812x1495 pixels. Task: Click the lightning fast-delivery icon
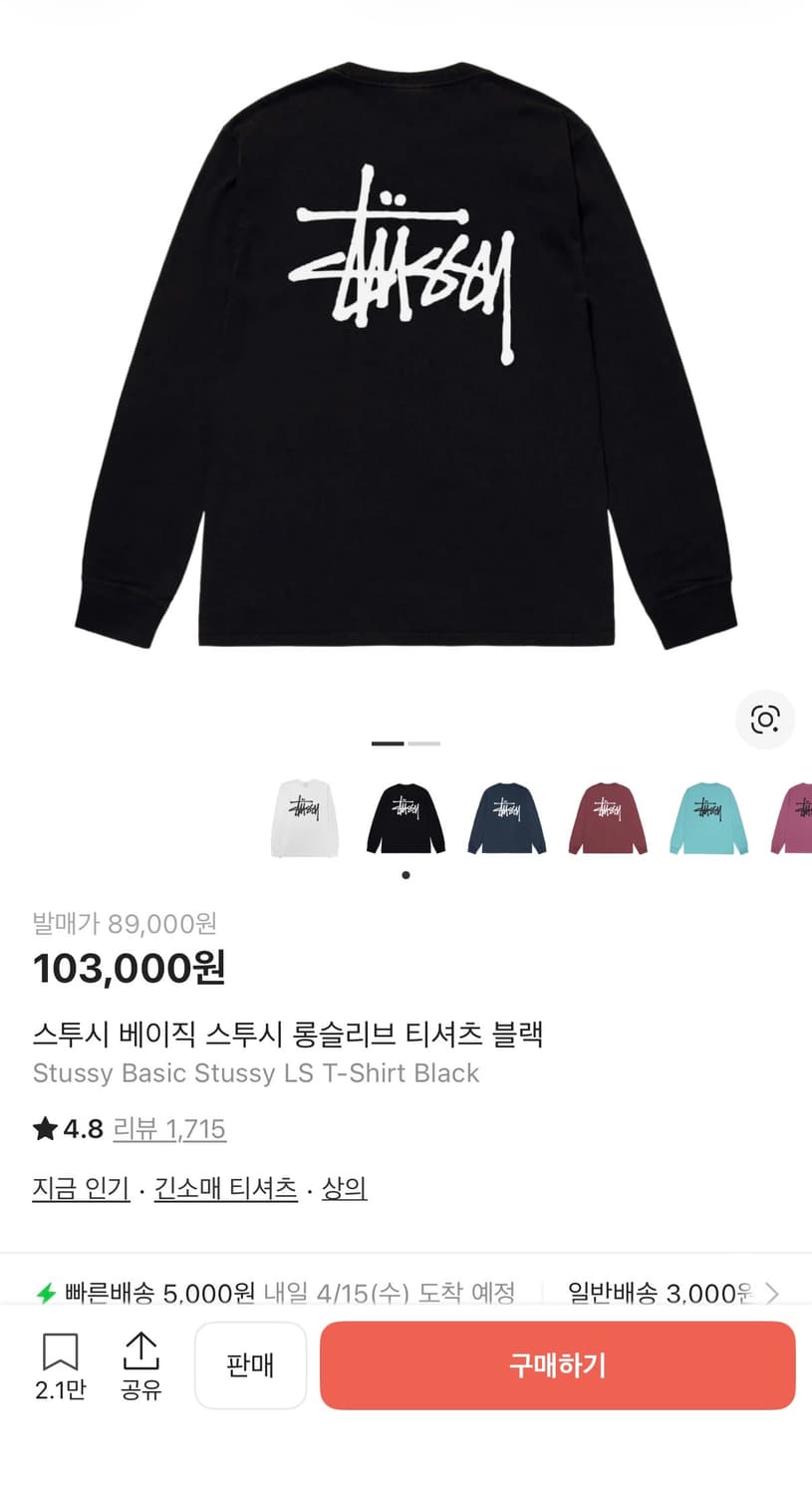point(45,1293)
